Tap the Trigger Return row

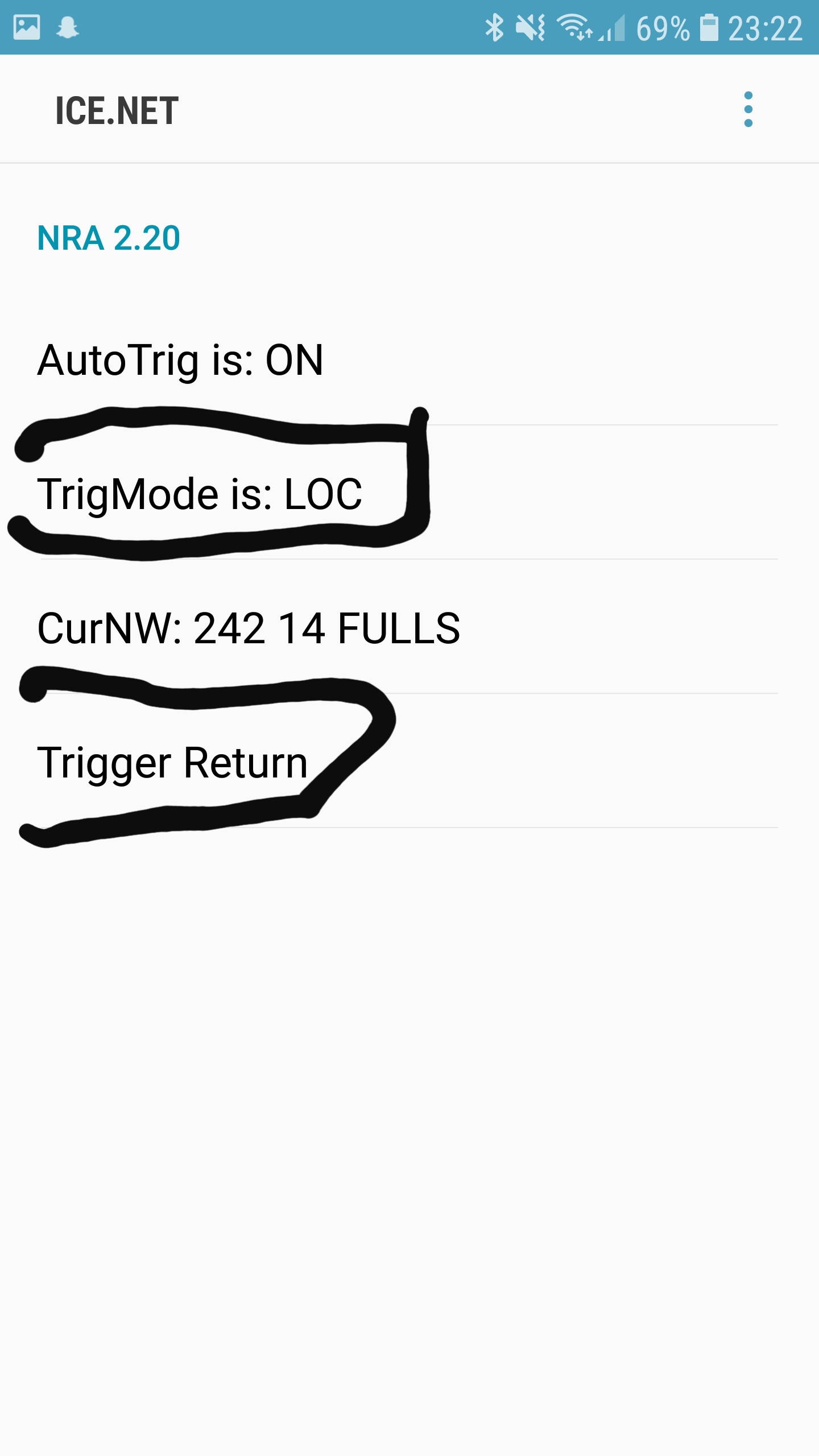pyautogui.click(x=409, y=761)
